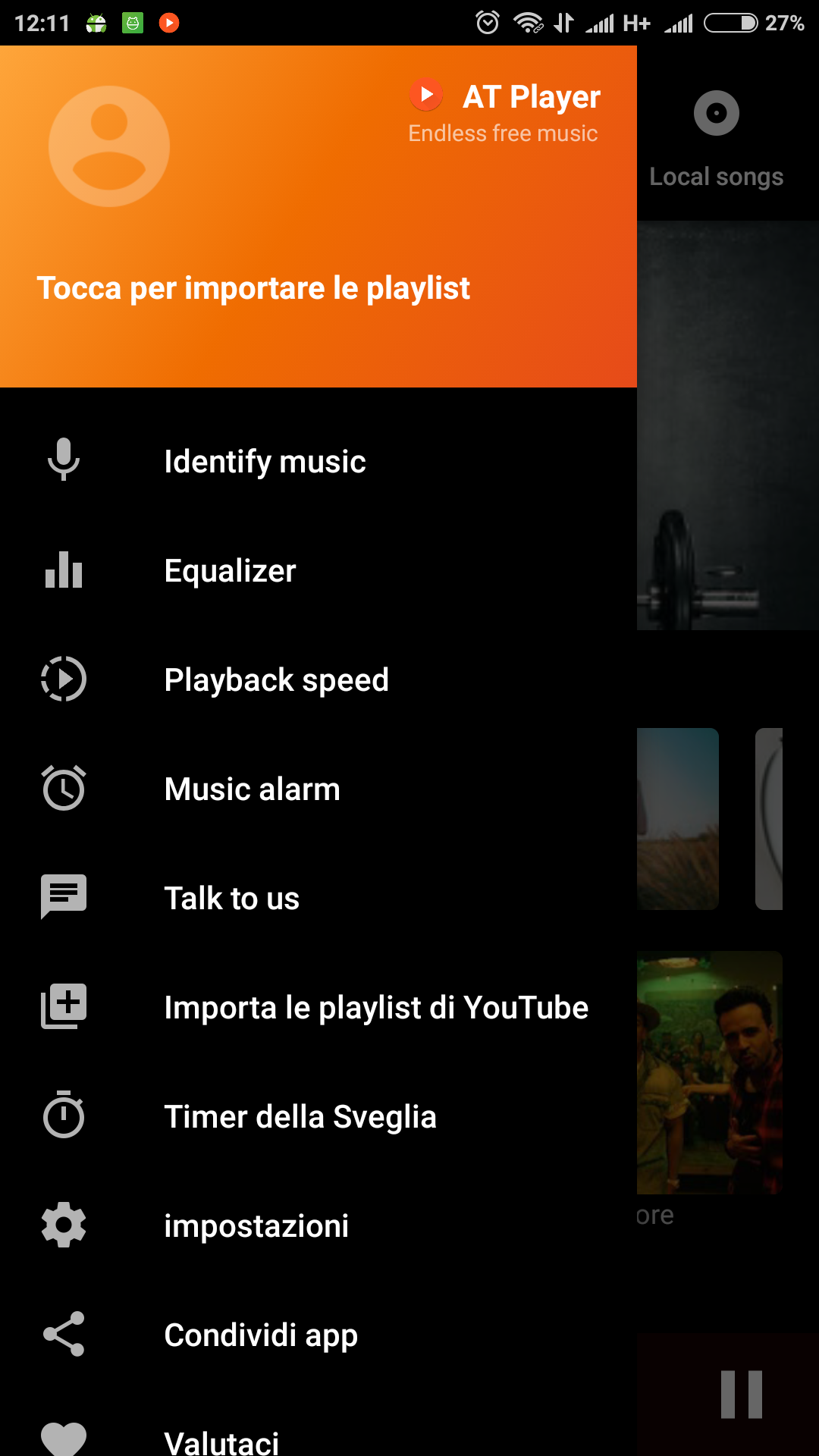Screen dimensions: 819x1456
Task: Pause the current playback
Action: 741,1394
